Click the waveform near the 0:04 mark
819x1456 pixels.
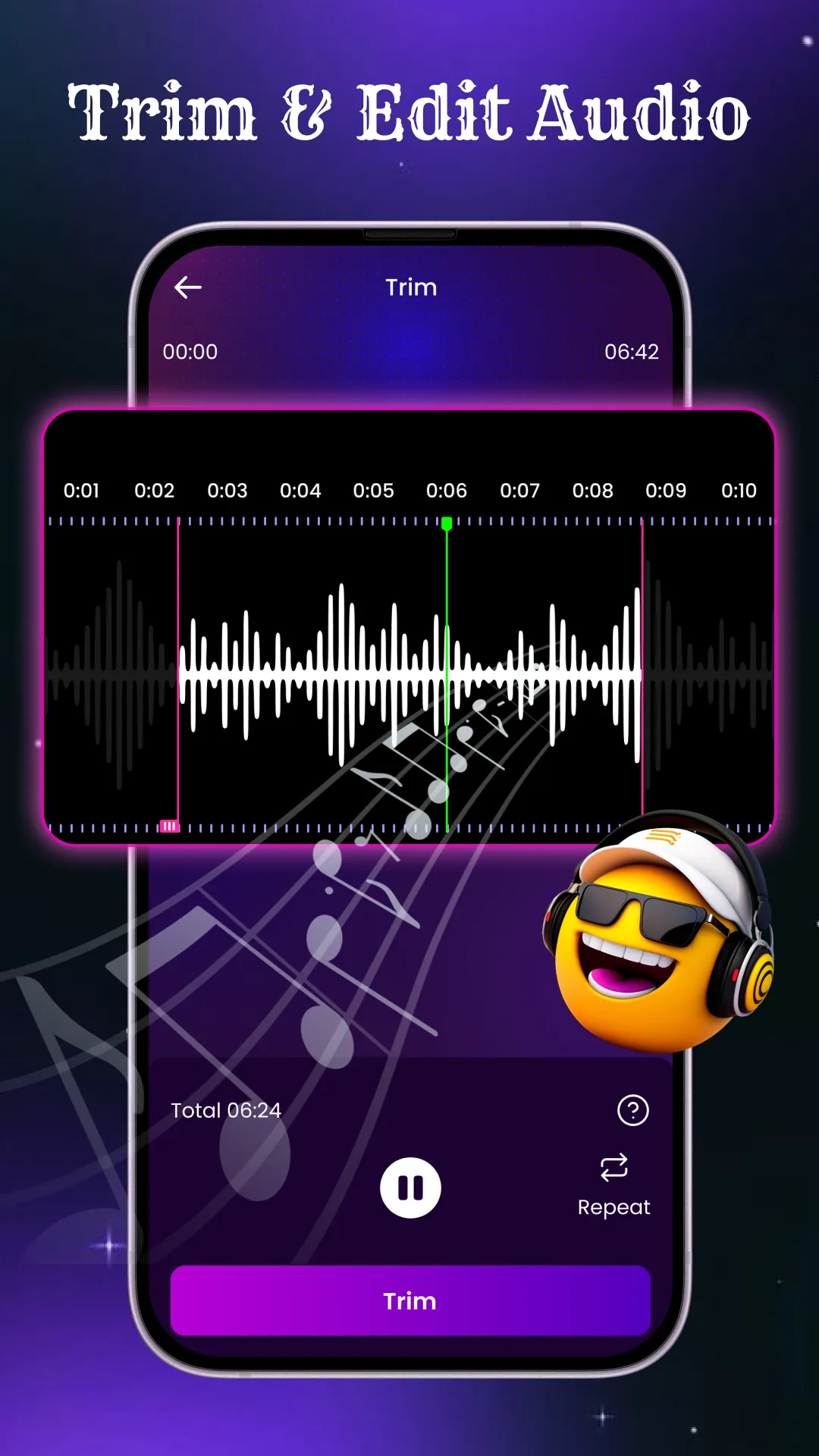click(x=300, y=667)
